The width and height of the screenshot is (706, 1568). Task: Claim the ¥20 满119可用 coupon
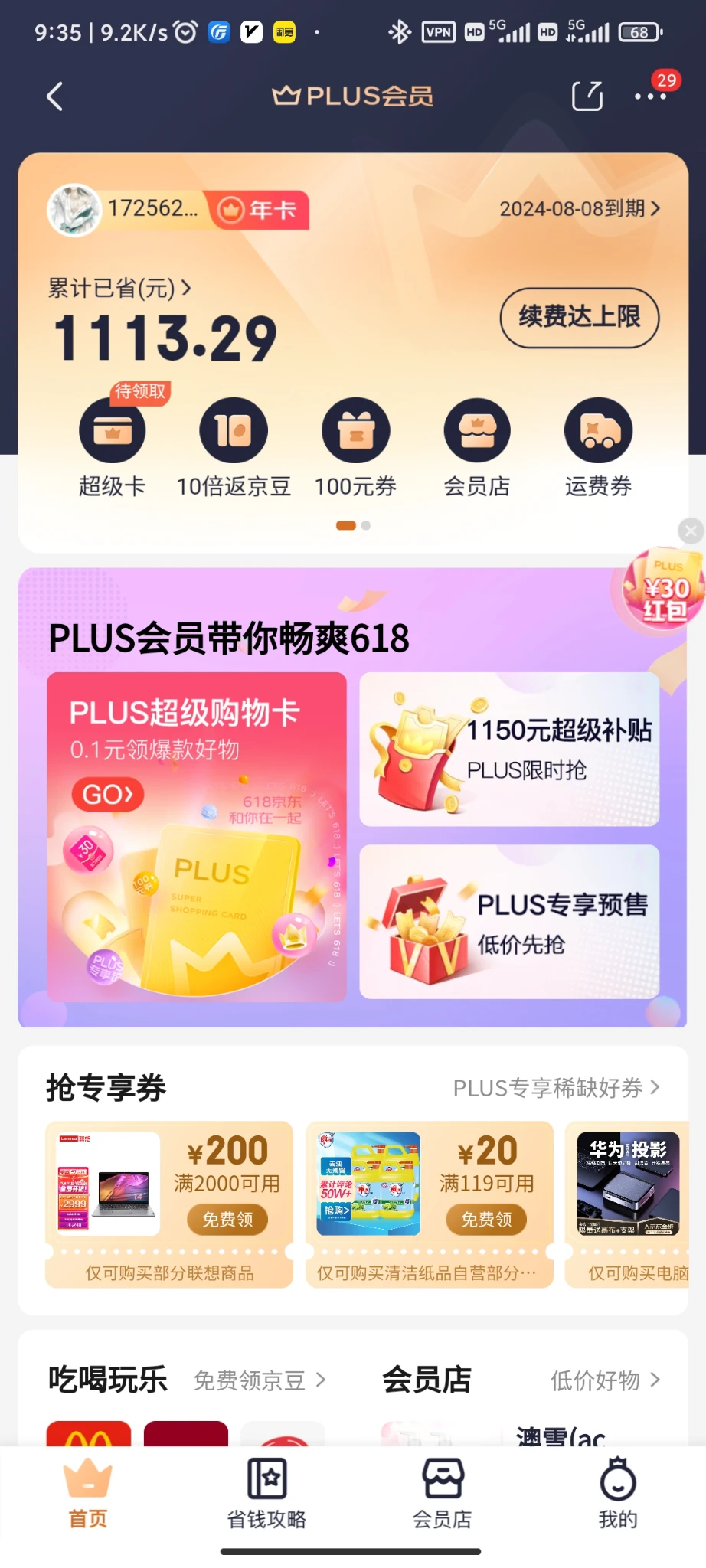click(x=486, y=1219)
